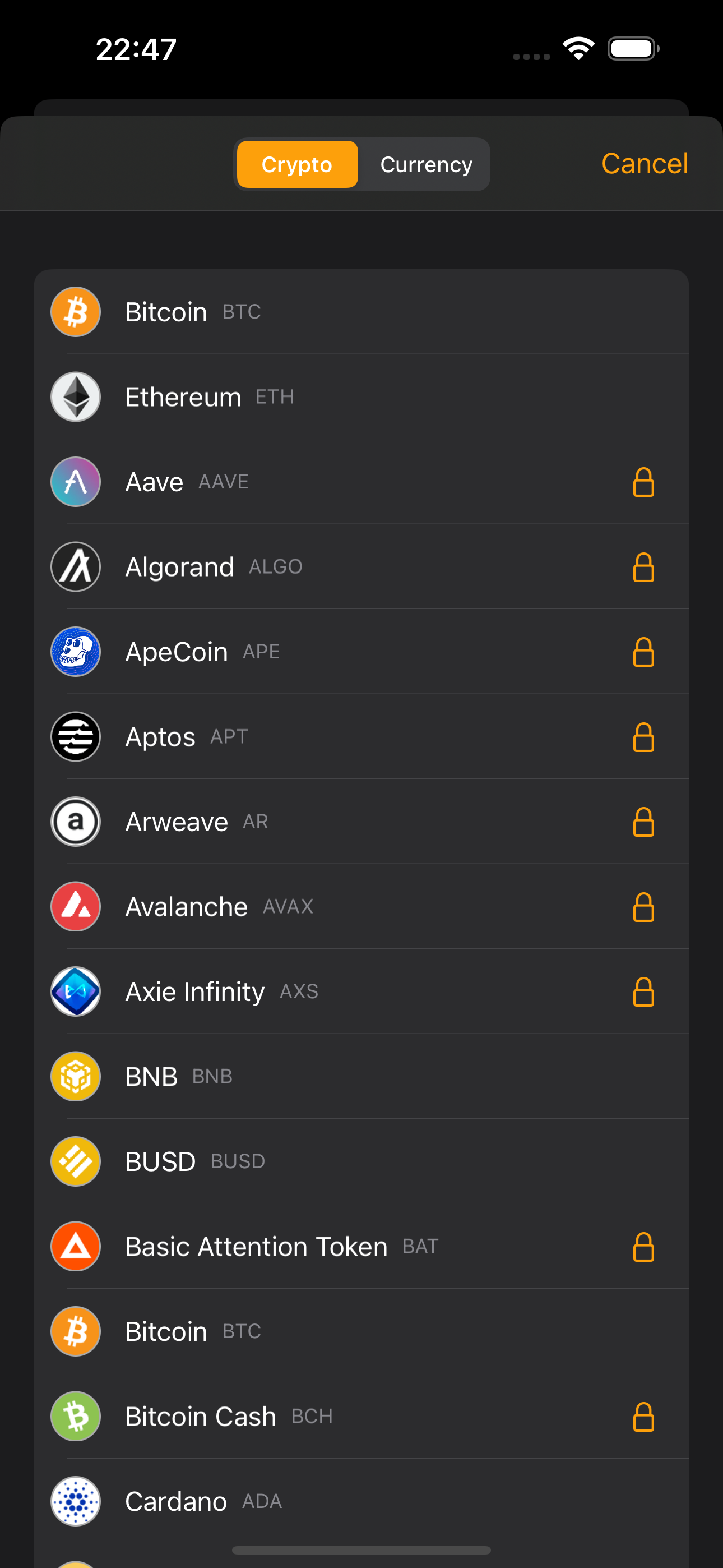Choose BNB as the crypto
Viewport: 723px width, 1568px height.
click(x=361, y=1076)
